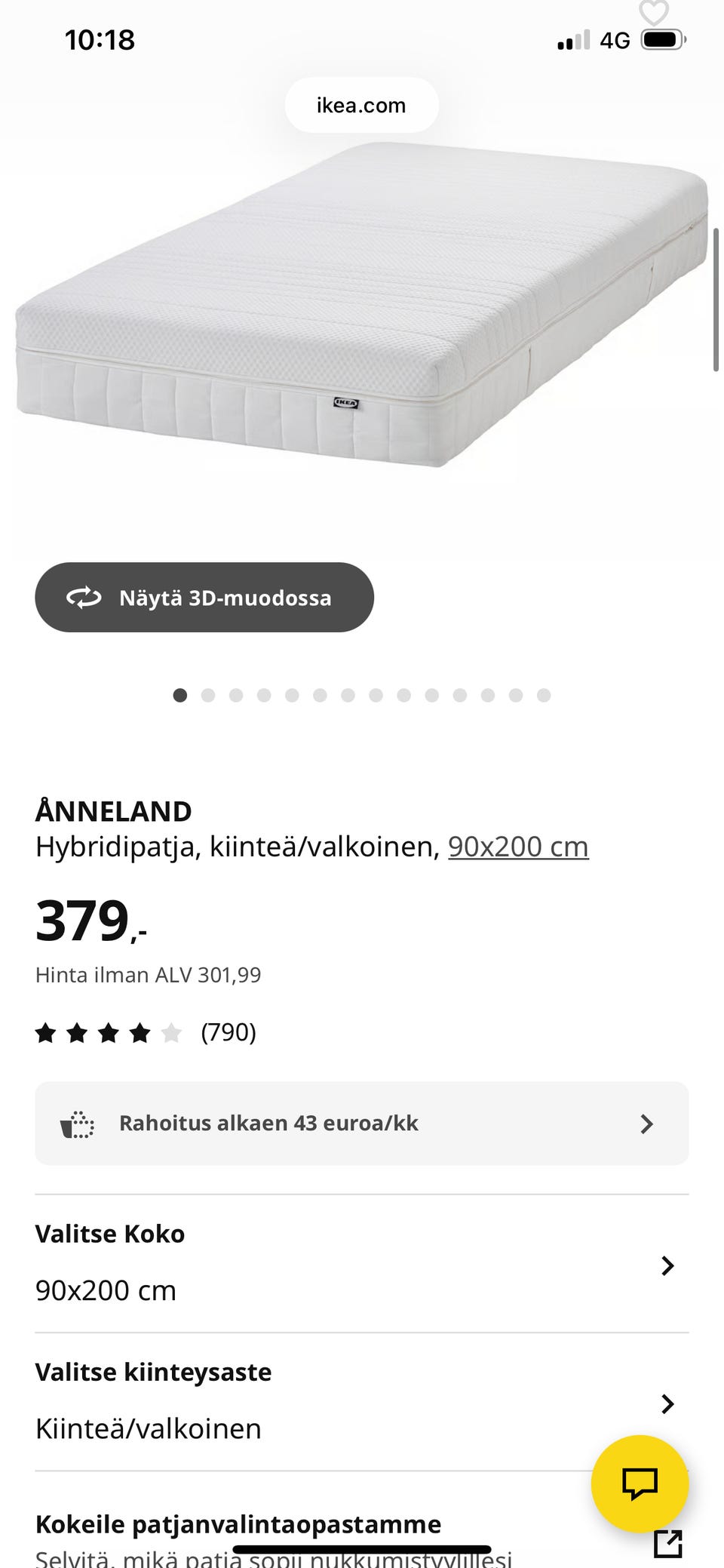Tap the share icon at bottom right
This screenshot has height=1568, width=724.
click(x=668, y=1542)
